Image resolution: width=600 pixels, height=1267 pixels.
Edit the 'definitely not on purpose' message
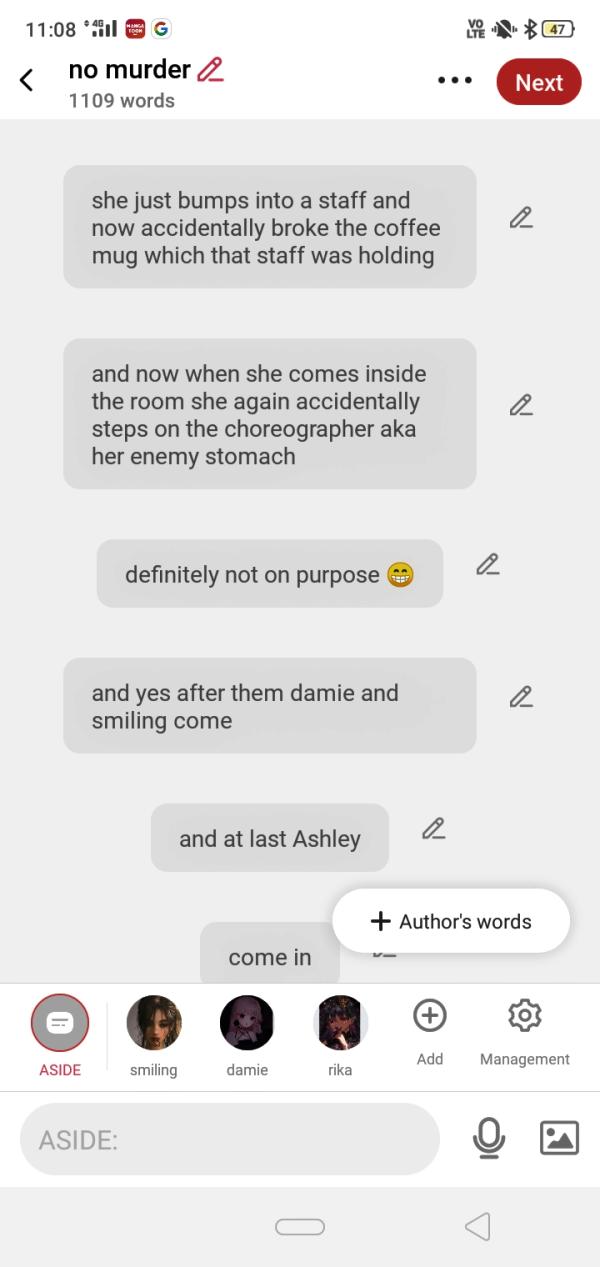tap(487, 565)
